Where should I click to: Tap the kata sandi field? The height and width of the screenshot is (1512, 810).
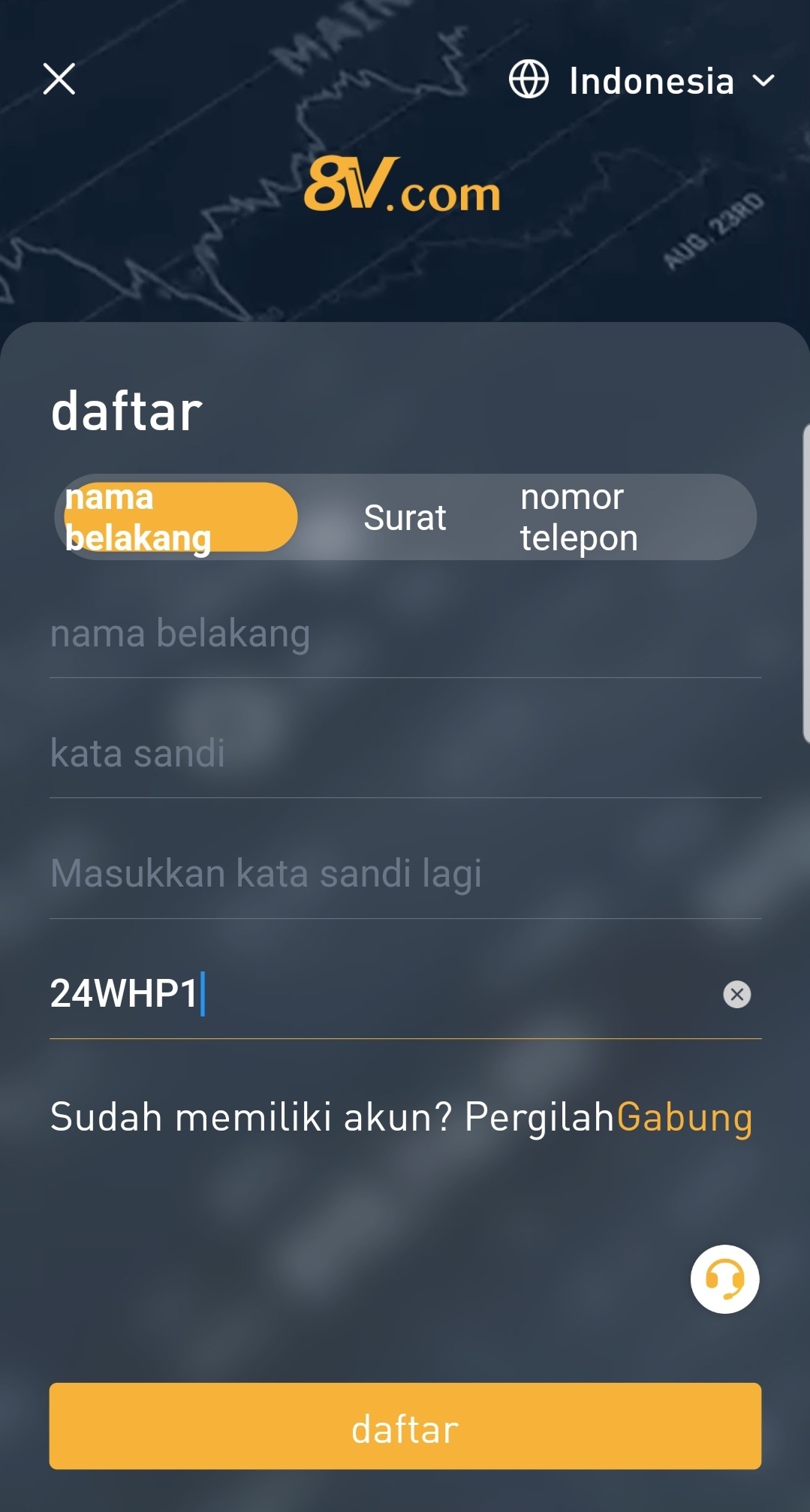click(405, 753)
